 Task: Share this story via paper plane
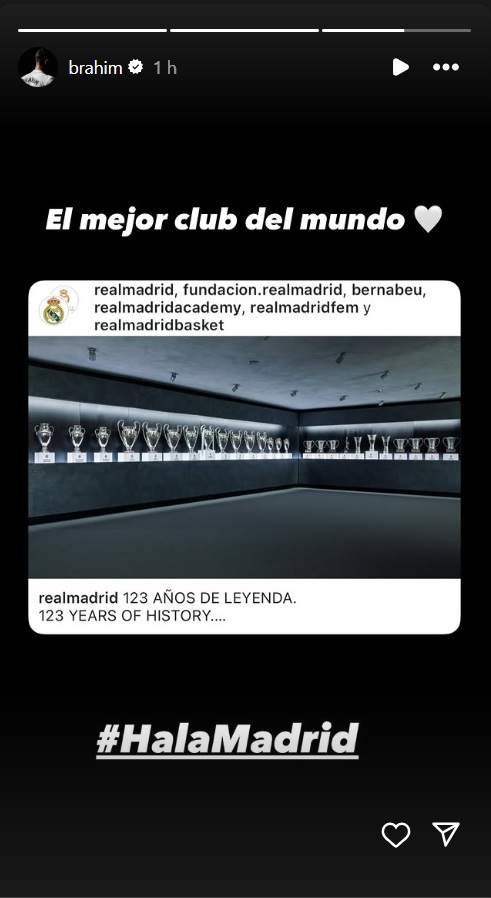(x=446, y=834)
